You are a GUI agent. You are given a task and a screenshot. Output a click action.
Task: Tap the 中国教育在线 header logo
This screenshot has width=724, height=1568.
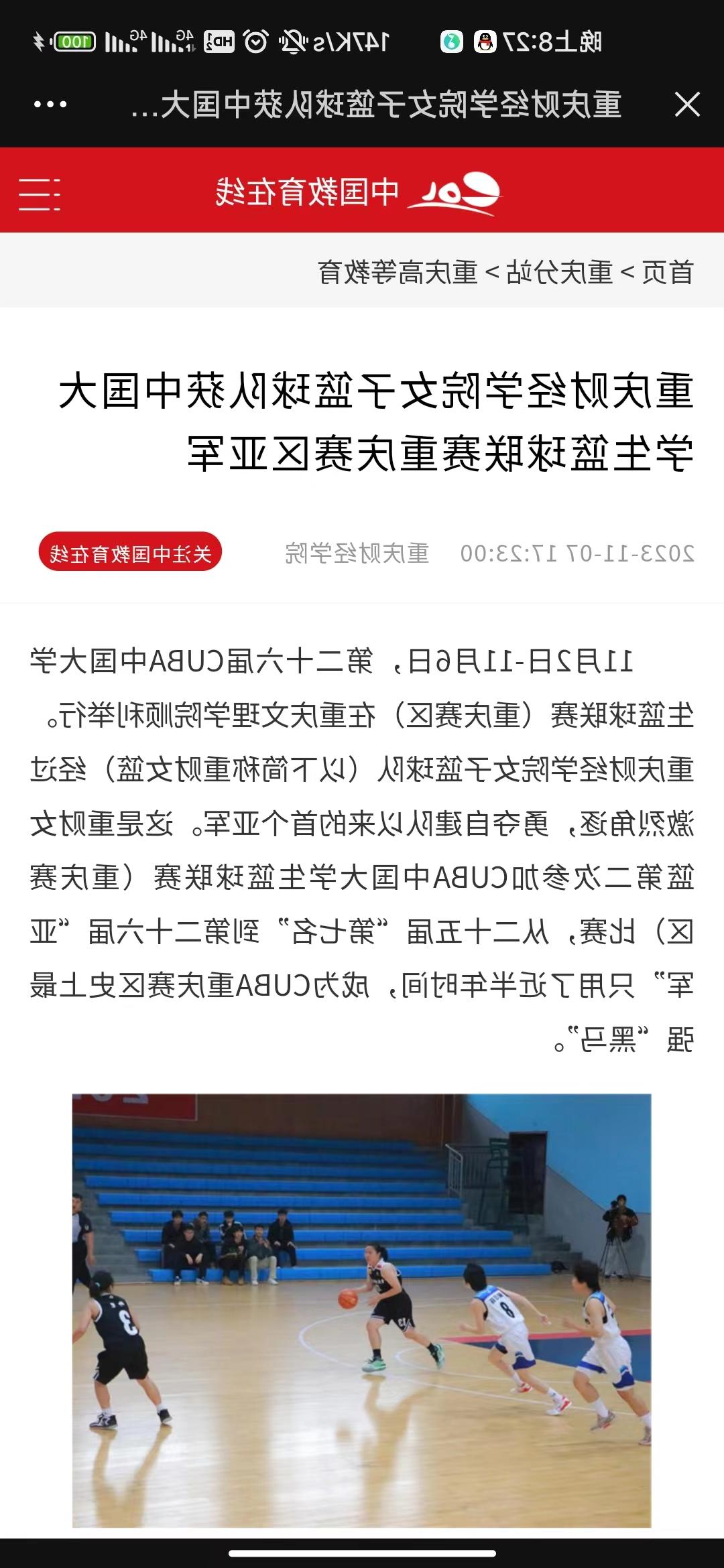tap(359, 193)
